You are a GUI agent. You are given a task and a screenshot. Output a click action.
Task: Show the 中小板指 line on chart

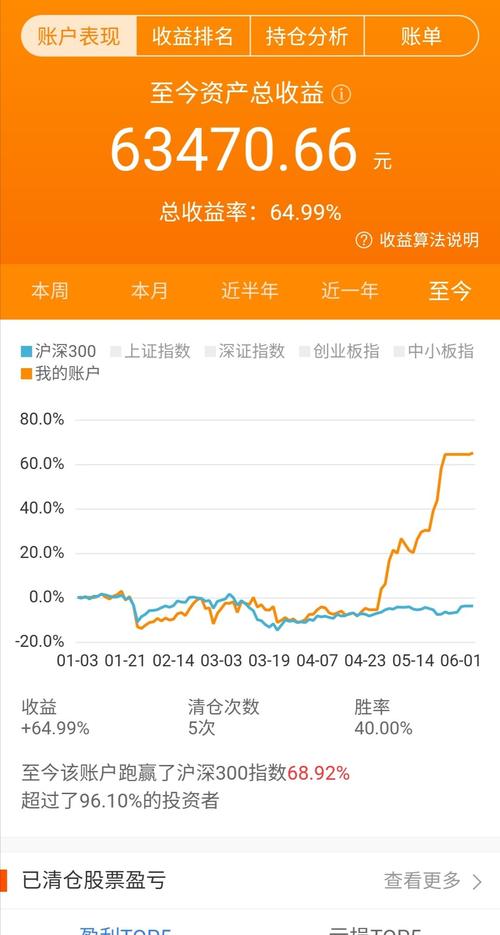click(x=434, y=351)
